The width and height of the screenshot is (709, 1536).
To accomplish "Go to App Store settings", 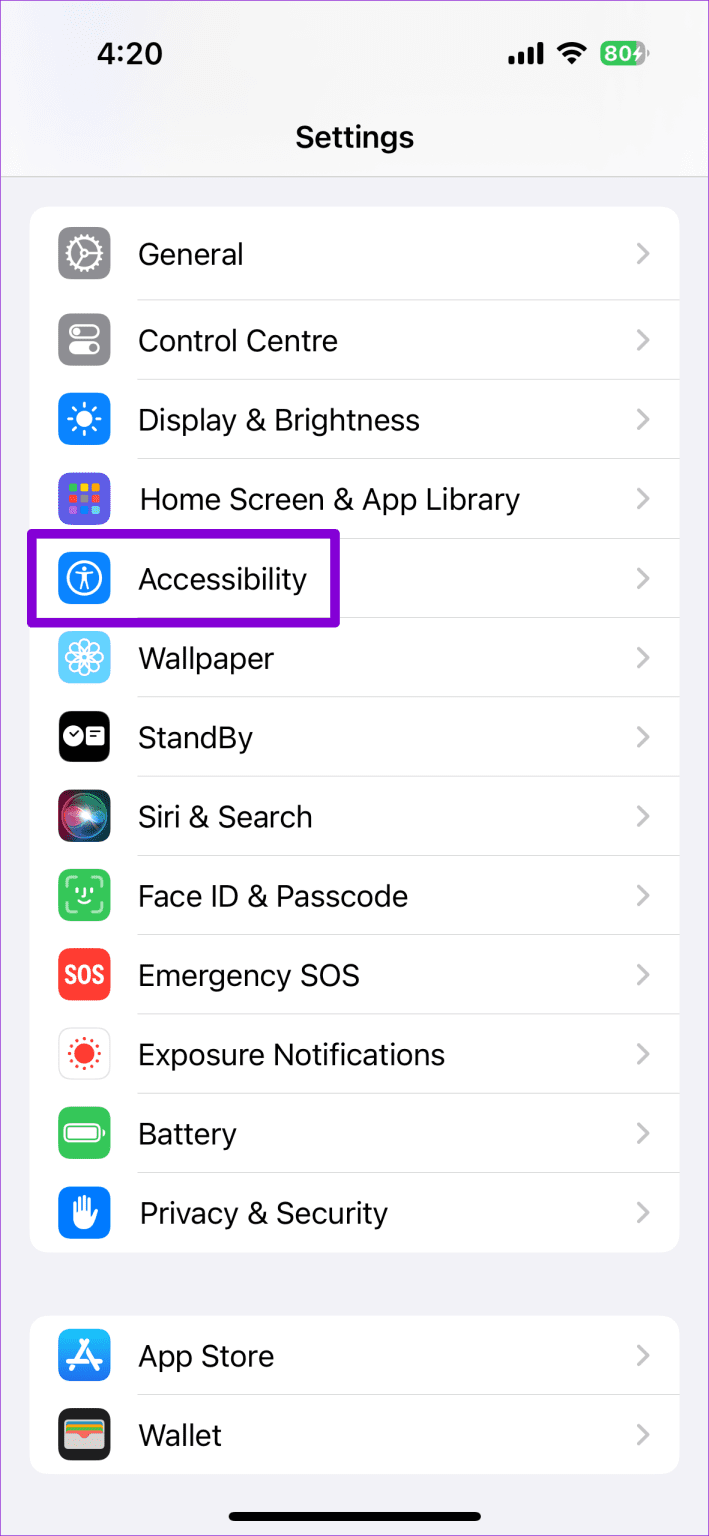I will click(x=354, y=1356).
